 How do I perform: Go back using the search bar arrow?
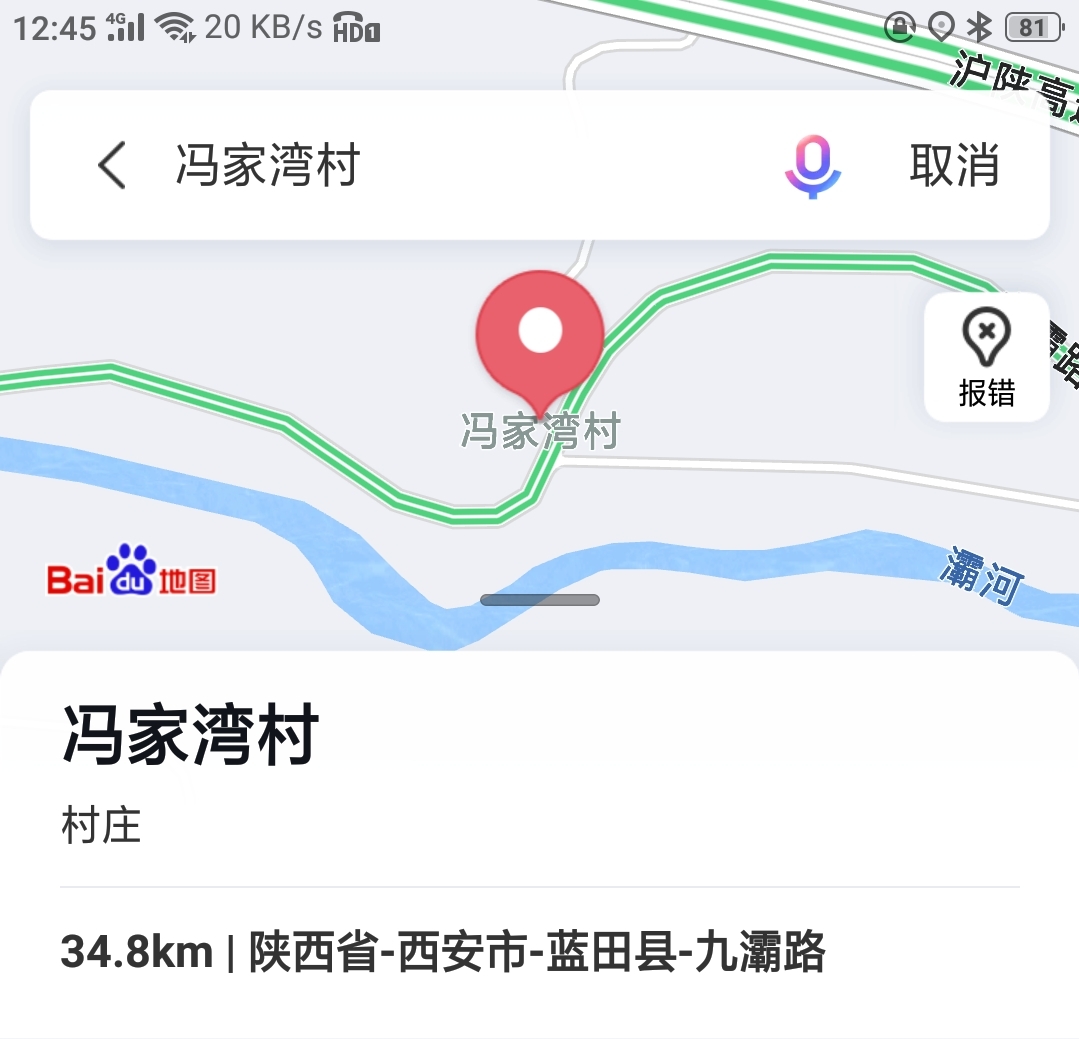click(112, 165)
